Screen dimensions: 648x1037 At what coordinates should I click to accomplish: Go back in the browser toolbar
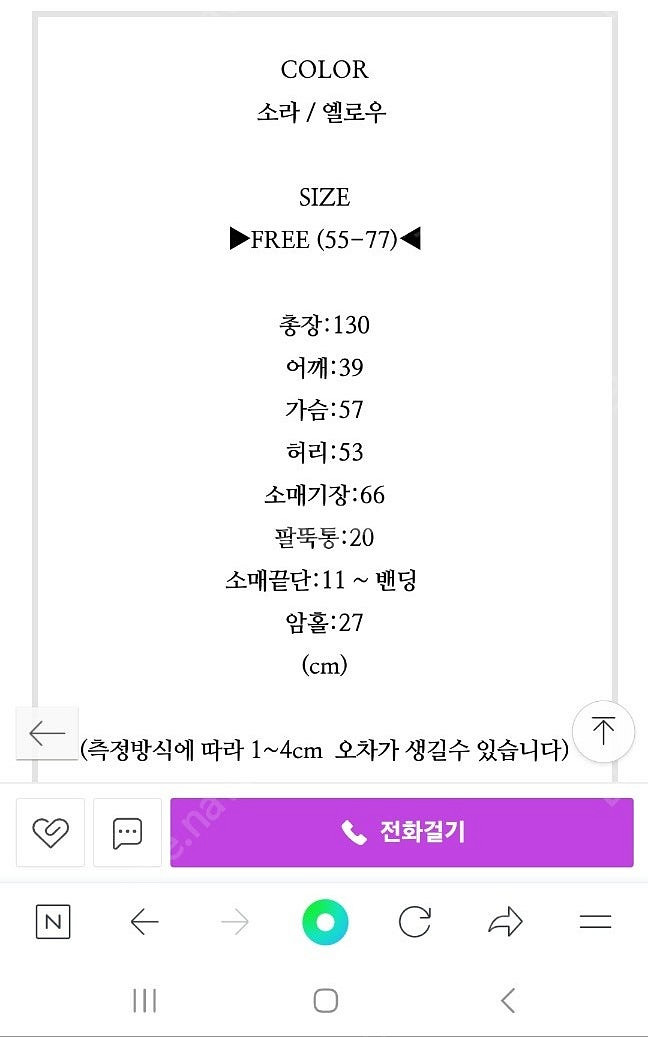tap(145, 922)
